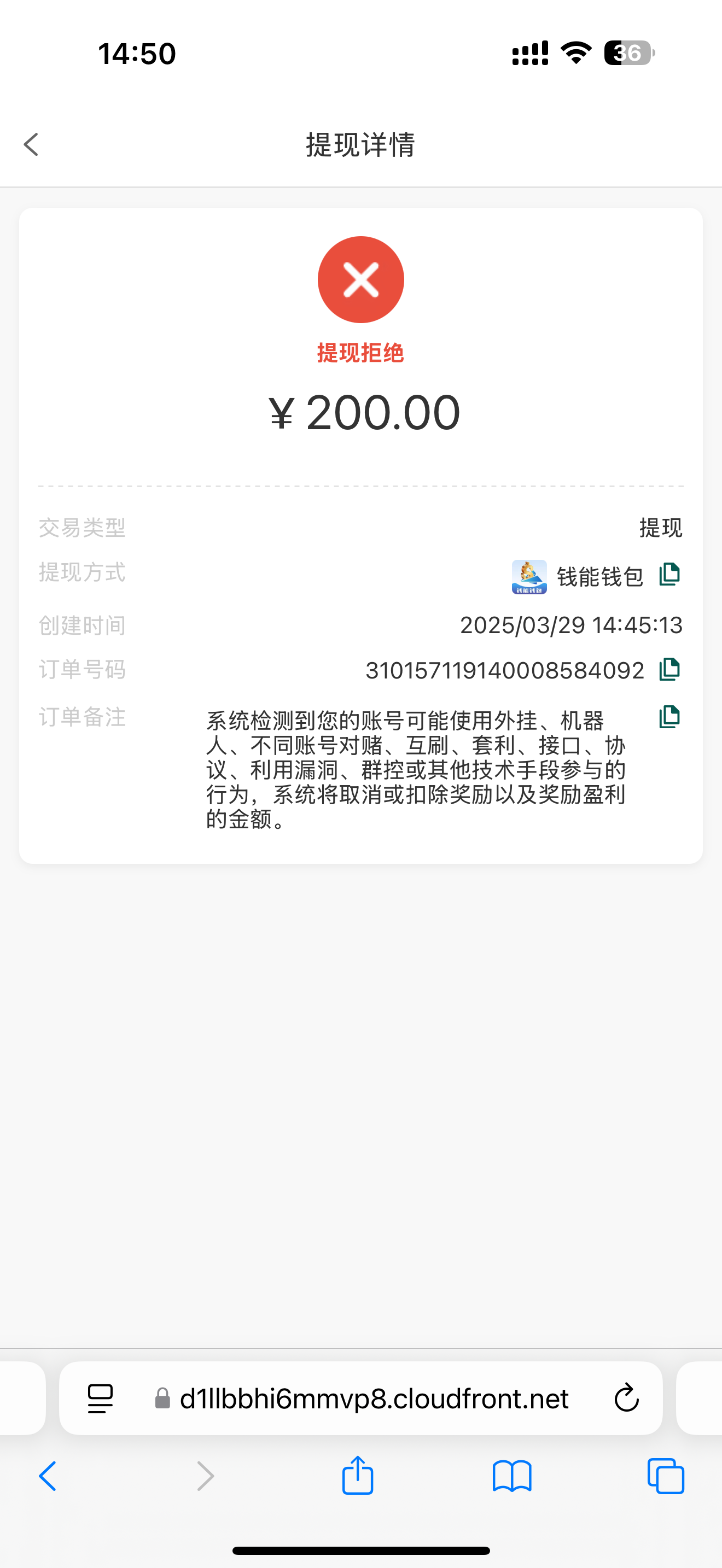Tap the 提现拒绝 status label
This screenshot has width=722, height=1568.
click(x=360, y=352)
